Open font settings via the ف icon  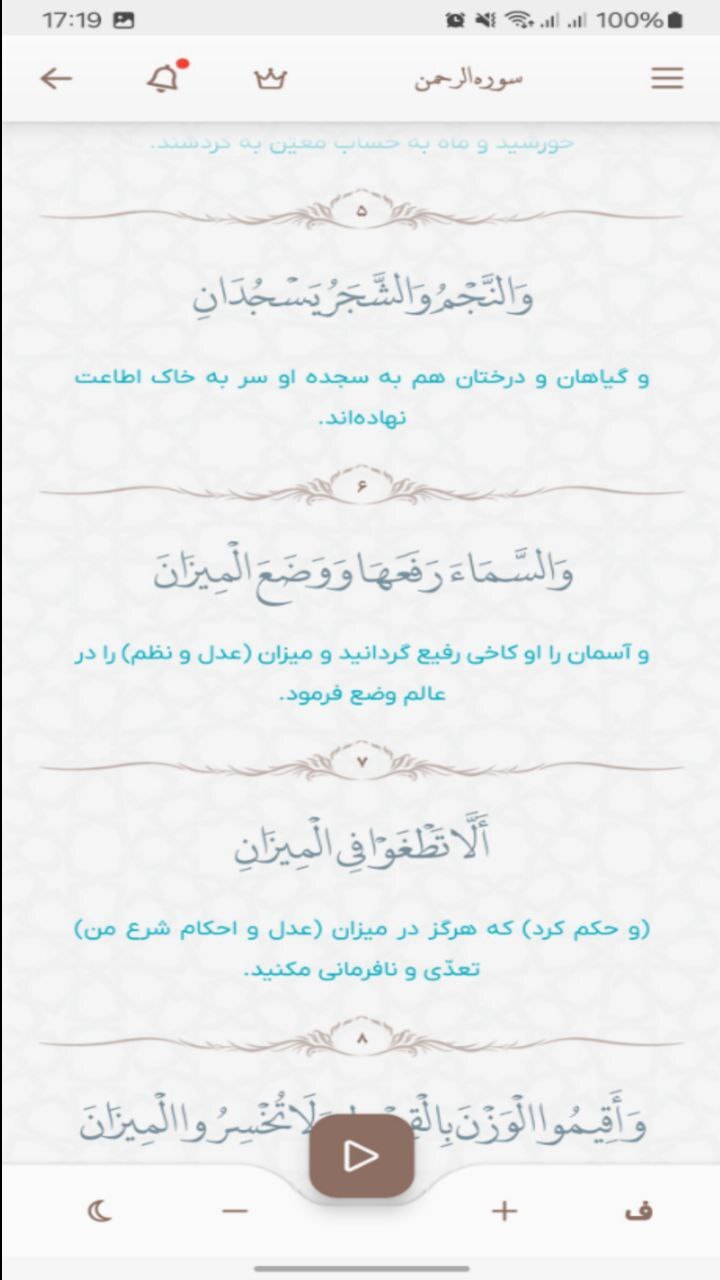click(x=639, y=1211)
